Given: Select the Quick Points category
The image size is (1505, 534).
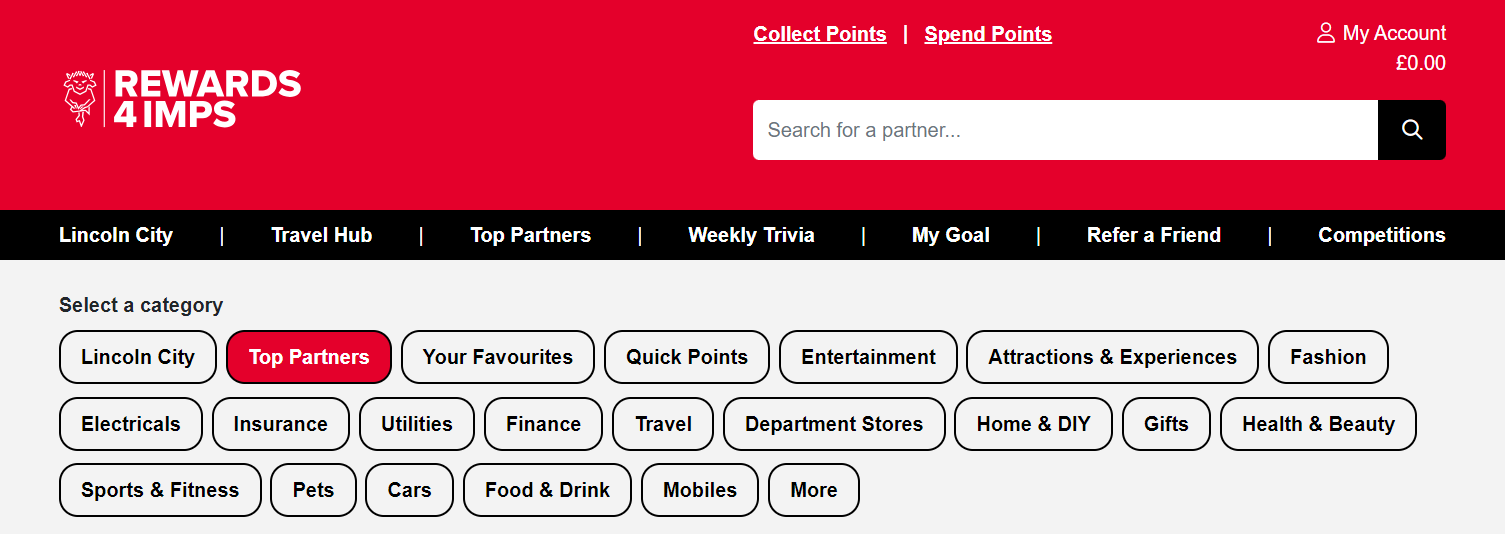Looking at the screenshot, I should tap(686, 357).
